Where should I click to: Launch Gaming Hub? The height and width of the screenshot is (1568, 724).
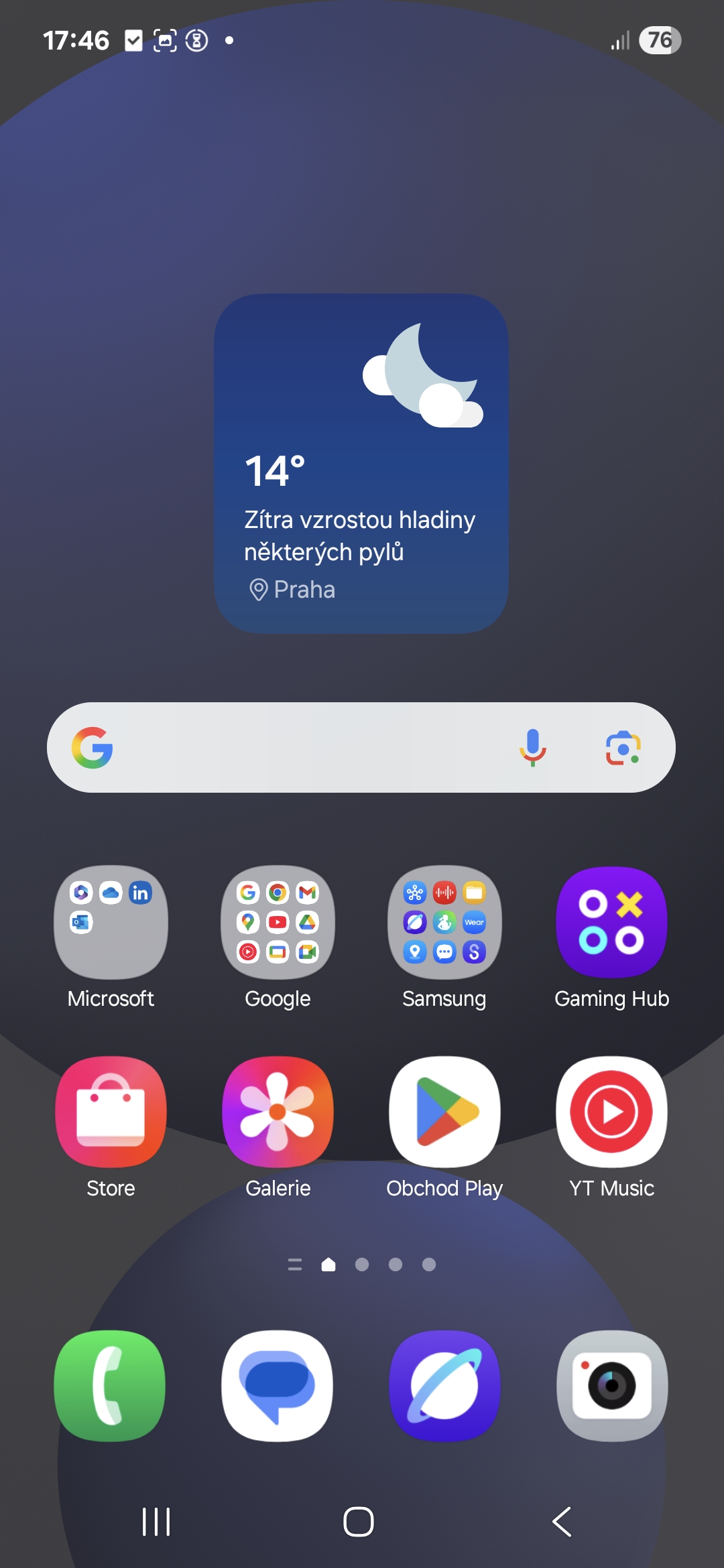(611, 923)
